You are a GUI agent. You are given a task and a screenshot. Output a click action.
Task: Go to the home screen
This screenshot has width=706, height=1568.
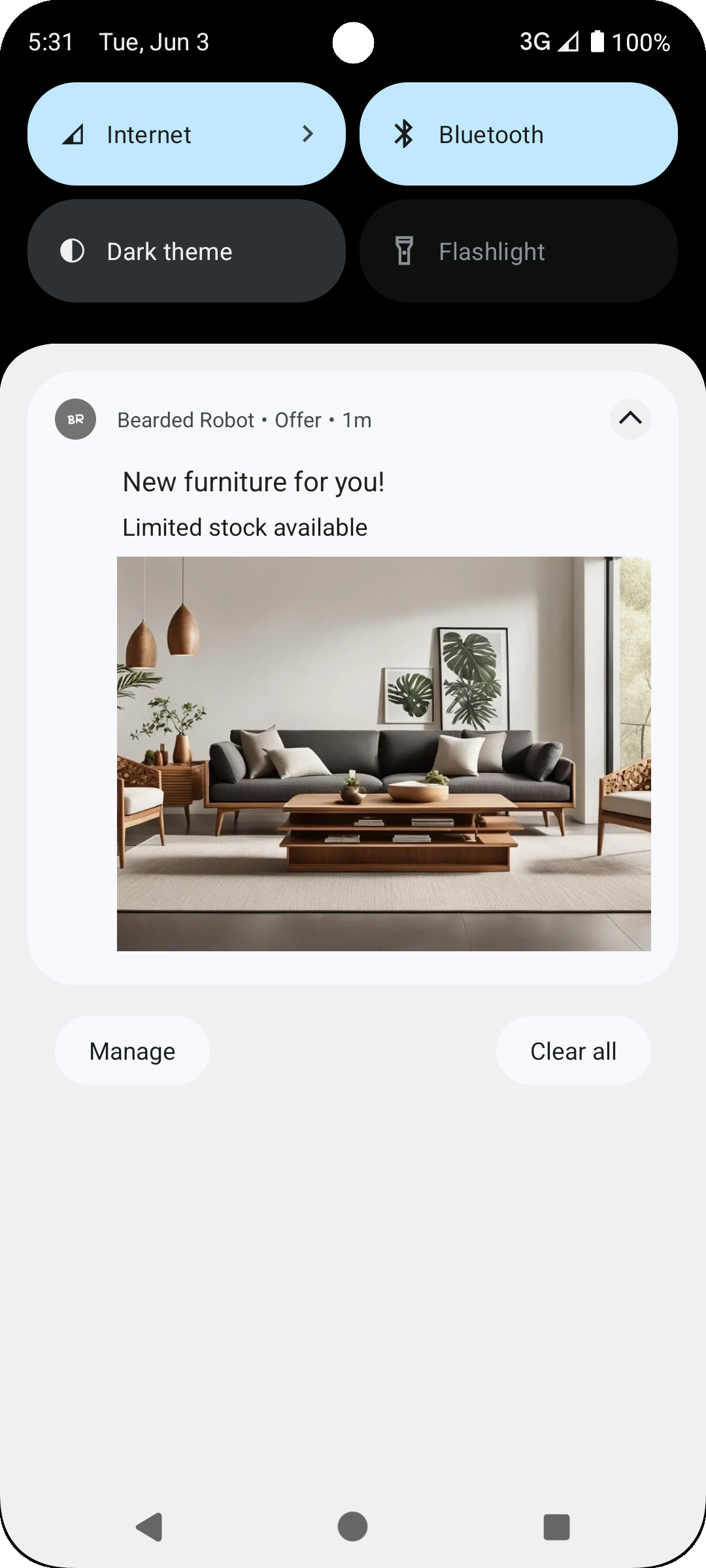click(352, 1527)
